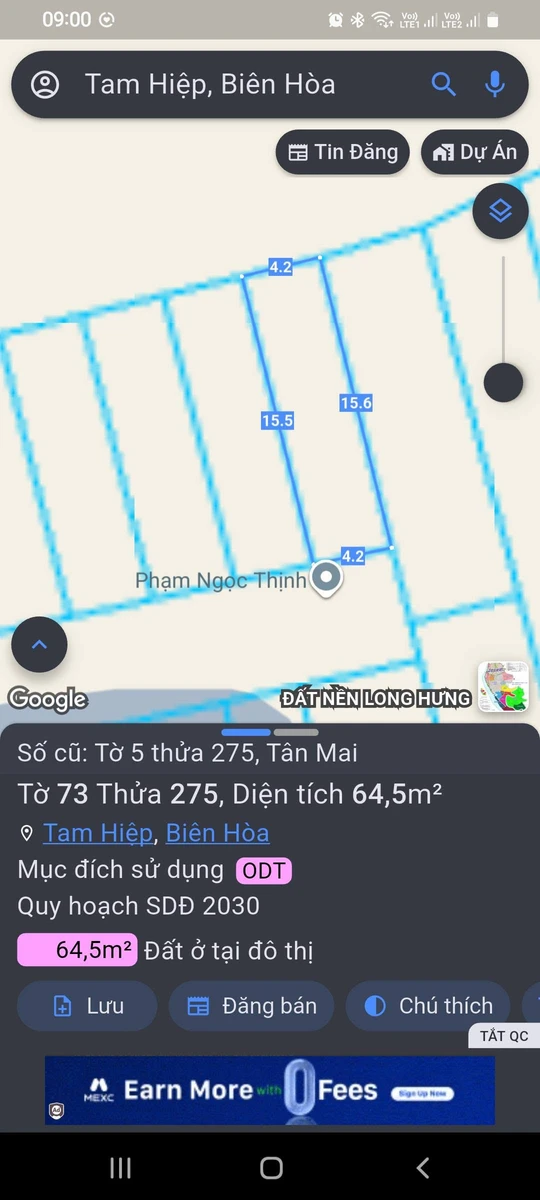540x1200 pixels.
Task: Save this plot with Lưu
Action: (x=88, y=1006)
